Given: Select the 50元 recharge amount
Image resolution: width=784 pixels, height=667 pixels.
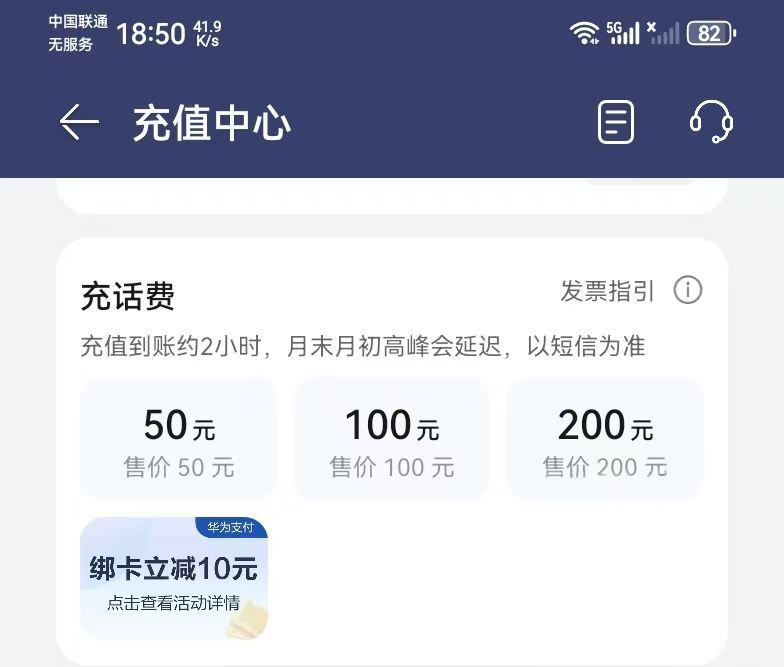Looking at the screenshot, I should (178, 440).
